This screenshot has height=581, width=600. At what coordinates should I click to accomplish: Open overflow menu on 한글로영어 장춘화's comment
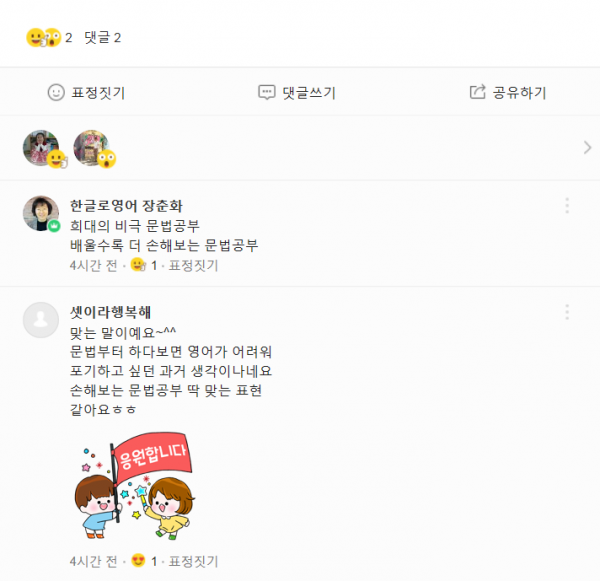click(567, 206)
